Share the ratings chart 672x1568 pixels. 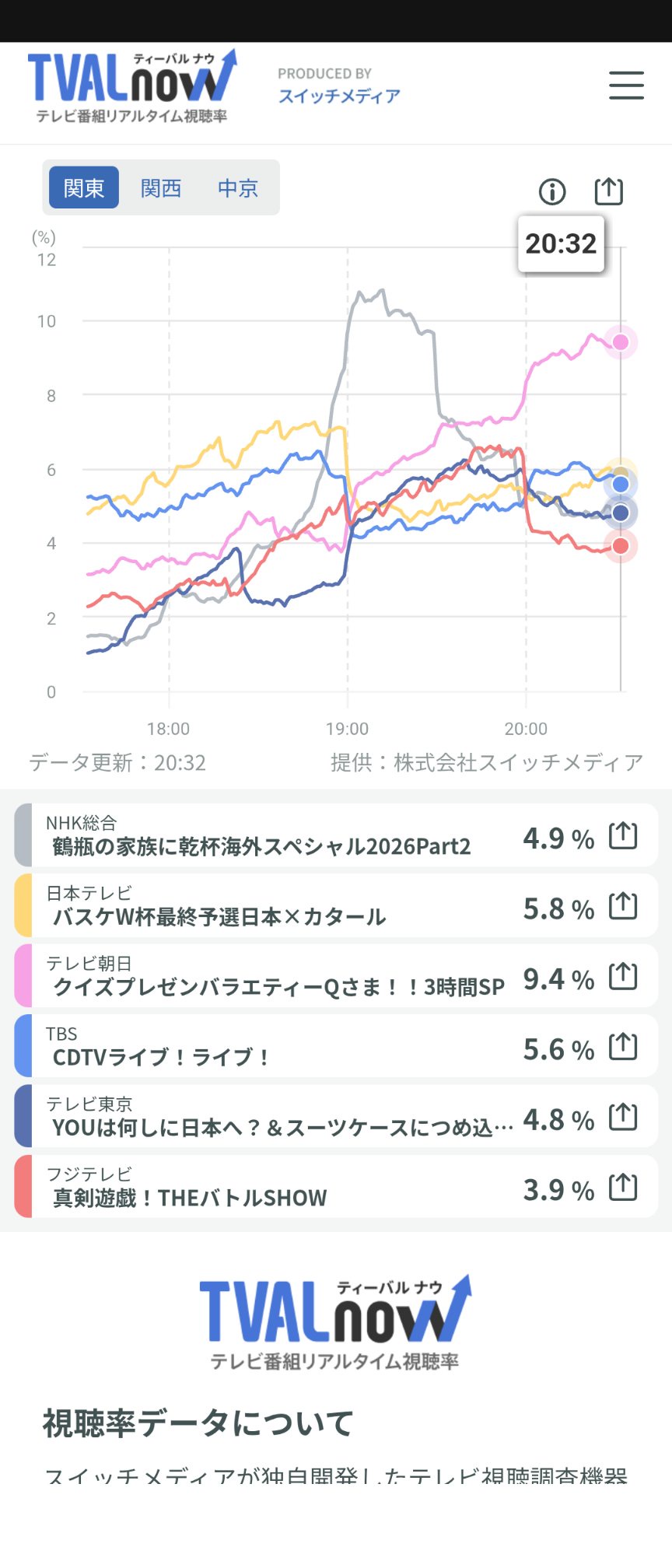609,191
